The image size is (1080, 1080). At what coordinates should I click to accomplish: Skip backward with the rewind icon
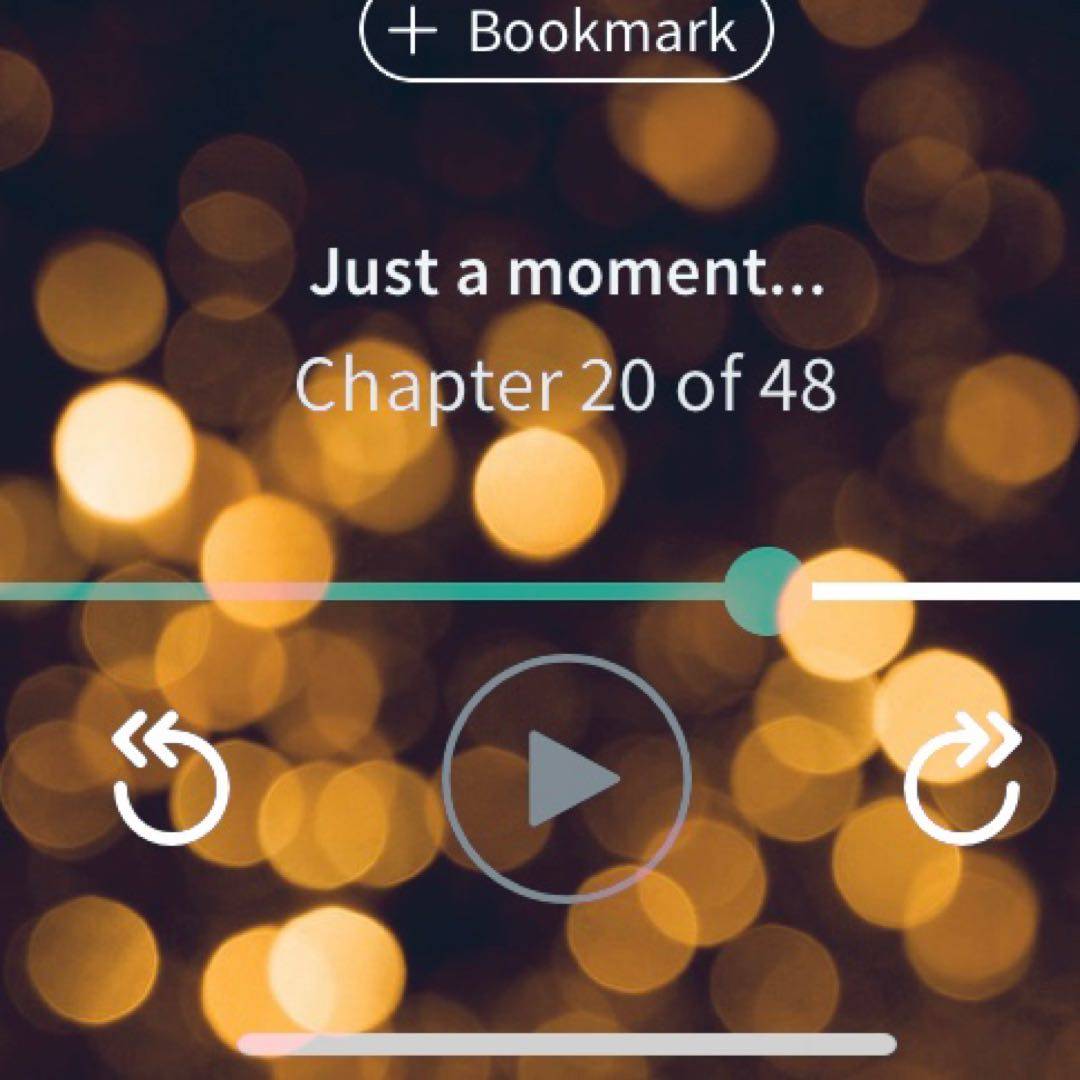[170, 779]
